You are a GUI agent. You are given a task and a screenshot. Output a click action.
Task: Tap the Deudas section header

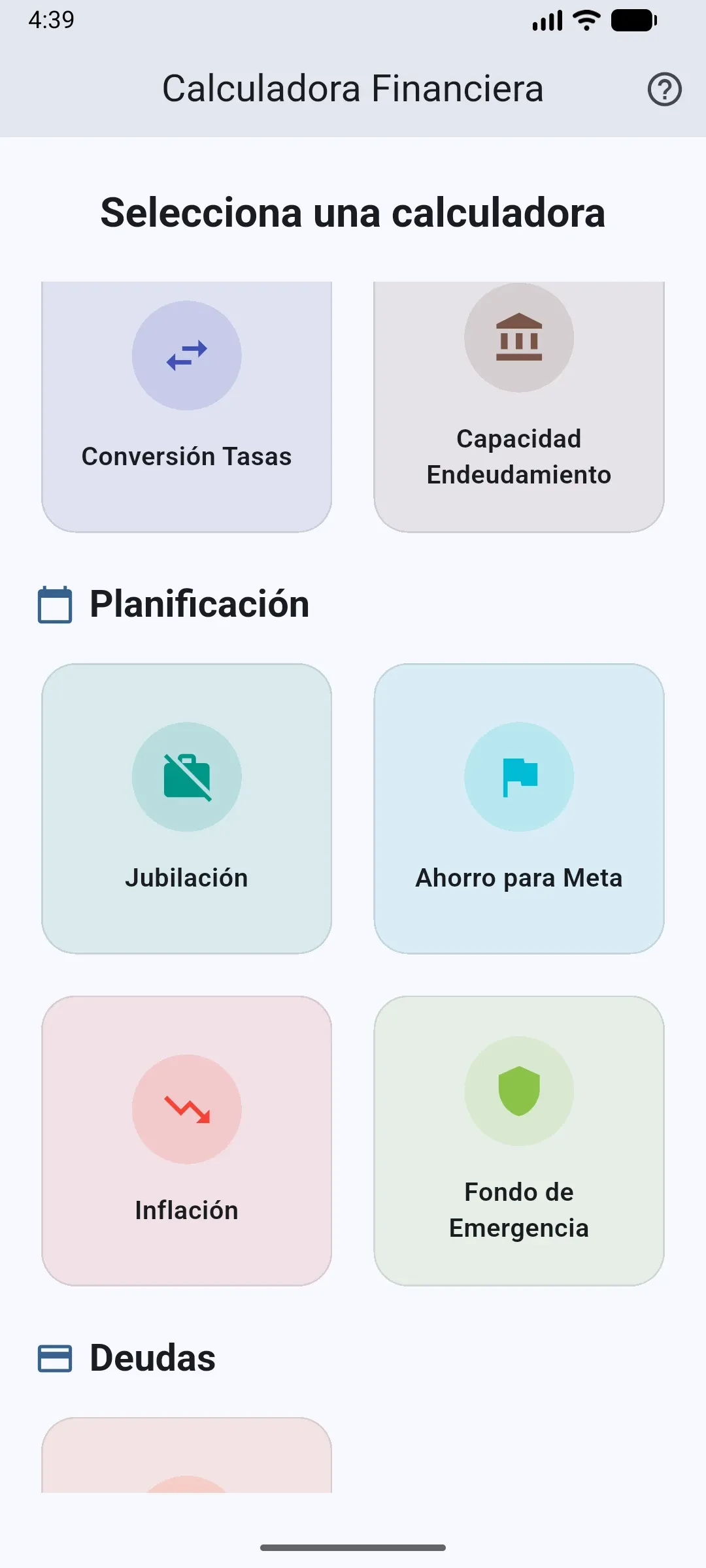click(x=151, y=1358)
